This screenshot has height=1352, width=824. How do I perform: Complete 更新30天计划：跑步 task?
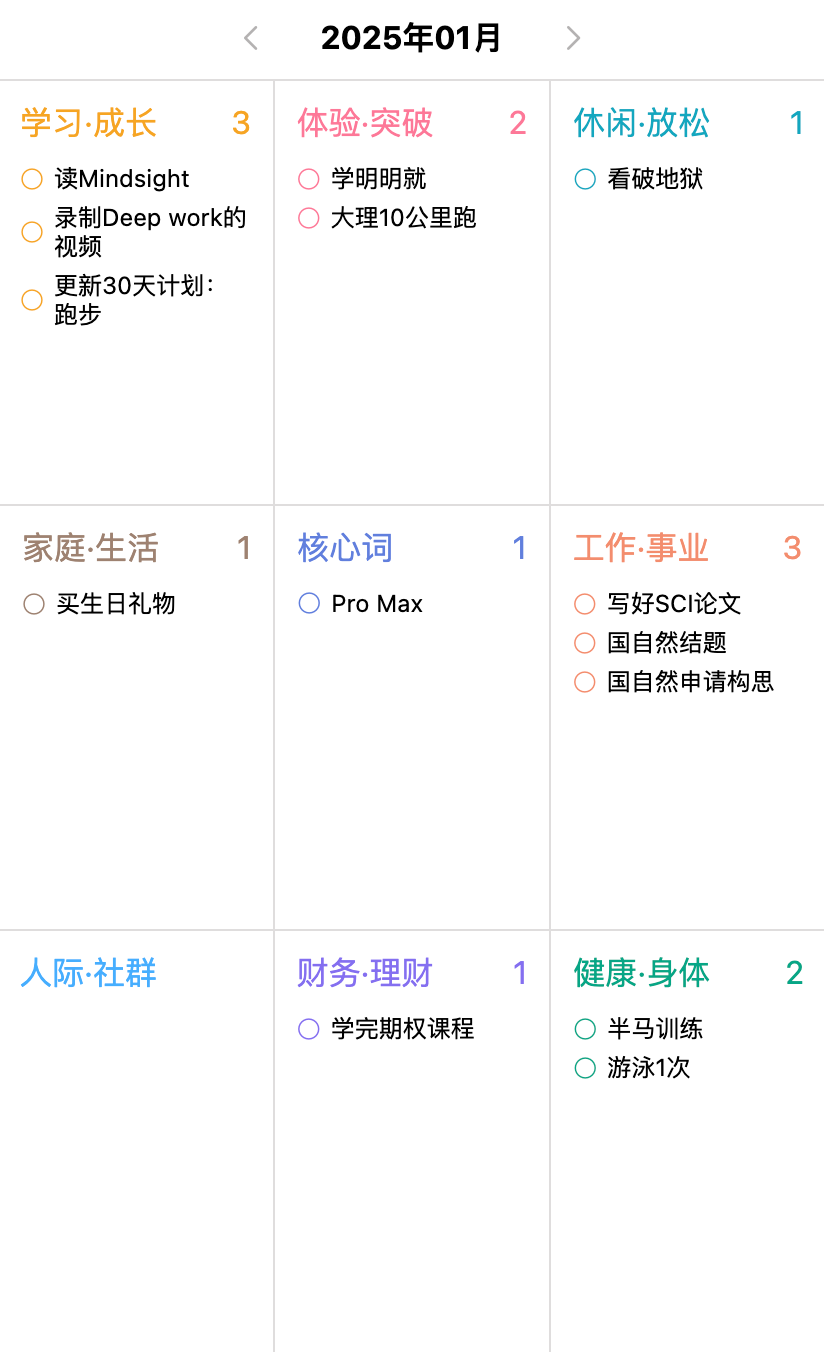[32, 300]
